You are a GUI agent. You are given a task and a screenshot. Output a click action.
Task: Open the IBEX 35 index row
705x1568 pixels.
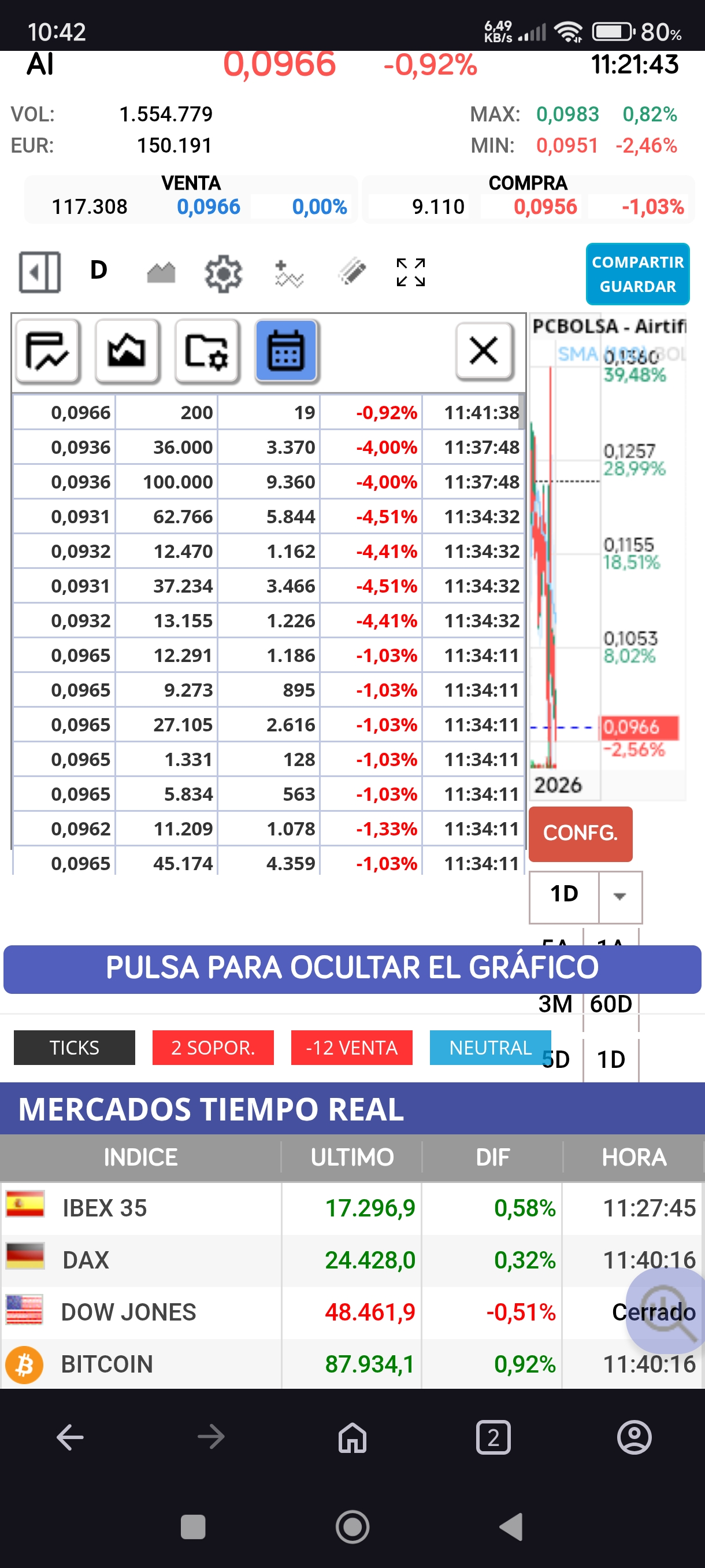click(105, 1208)
